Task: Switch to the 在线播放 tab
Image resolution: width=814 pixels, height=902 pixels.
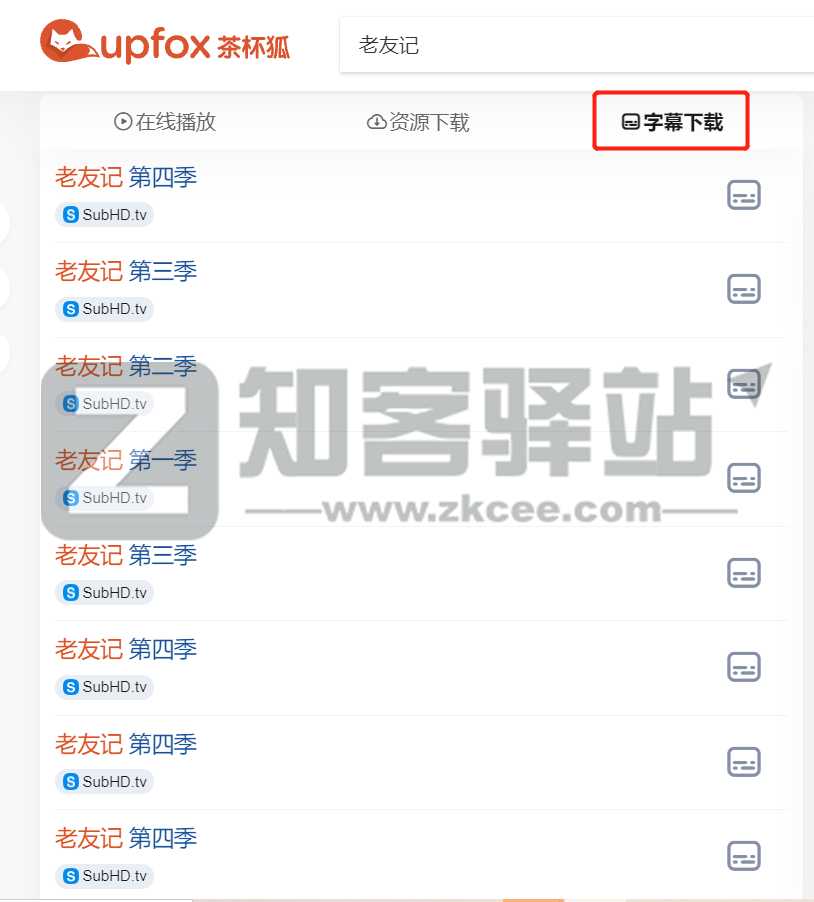Action: [165, 122]
